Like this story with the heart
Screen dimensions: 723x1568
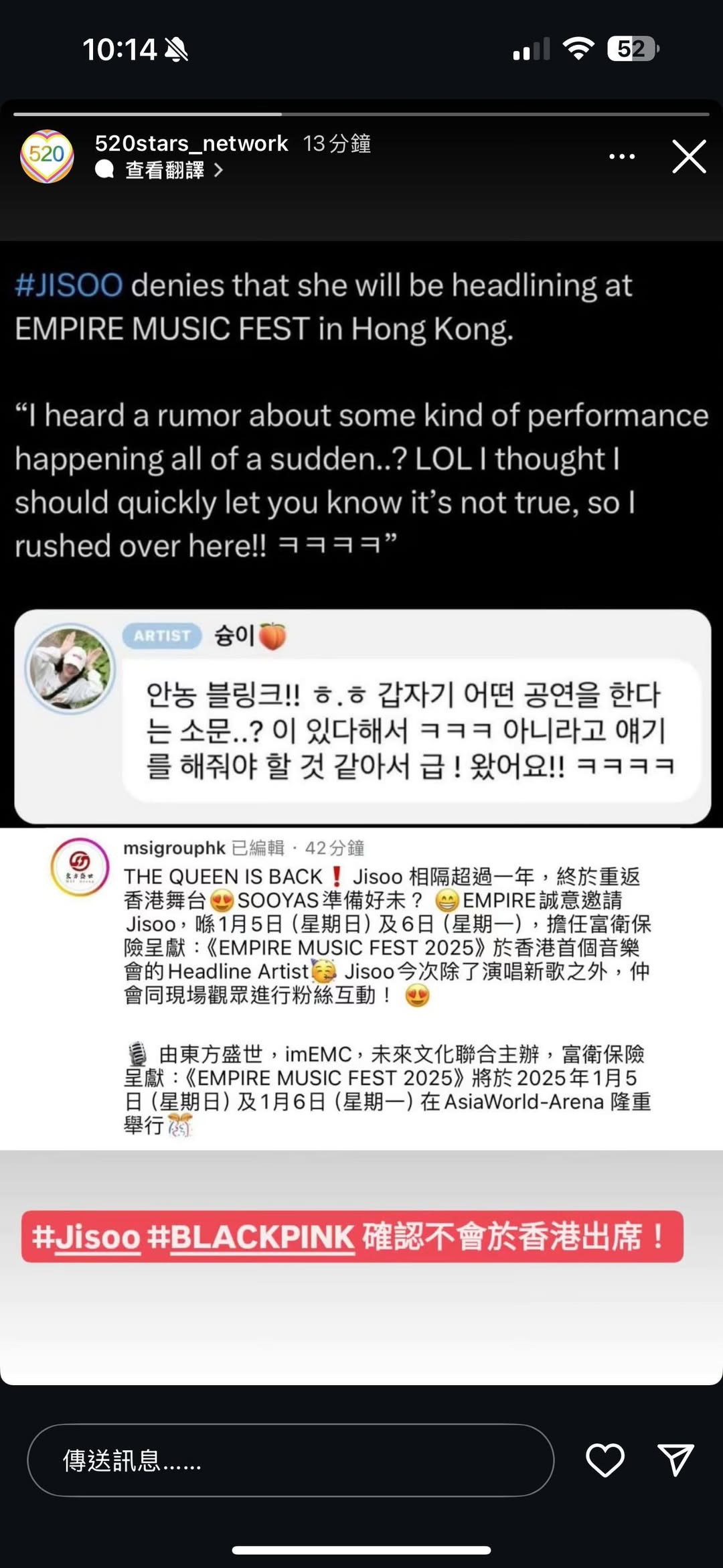coord(605,1460)
